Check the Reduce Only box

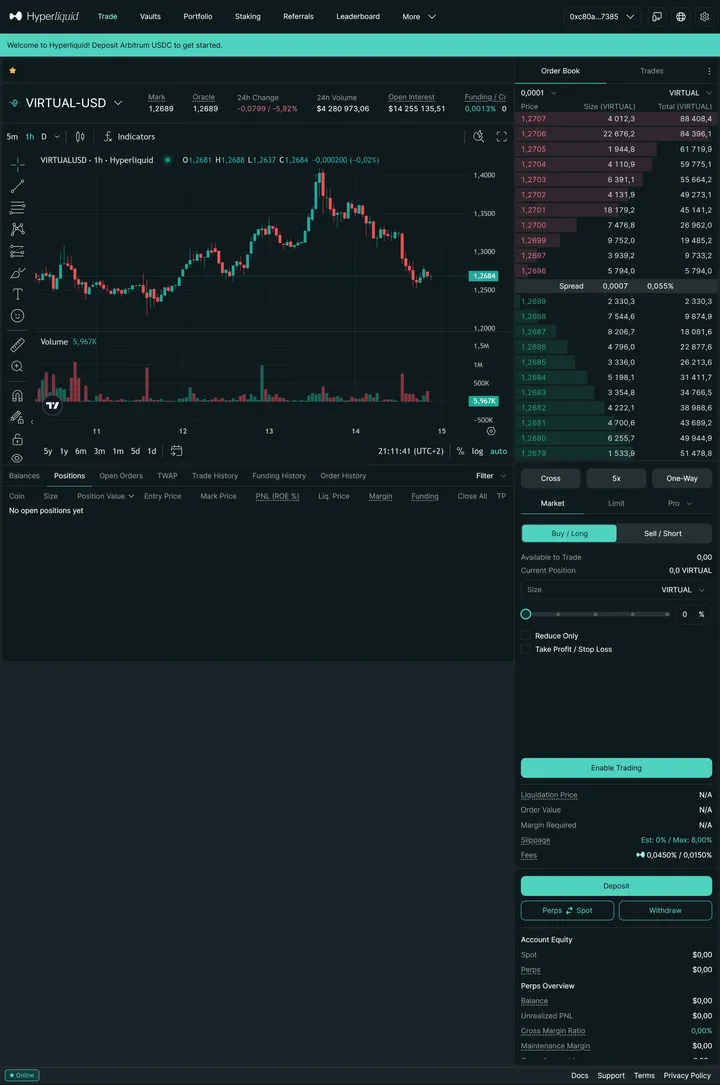tap(526, 636)
